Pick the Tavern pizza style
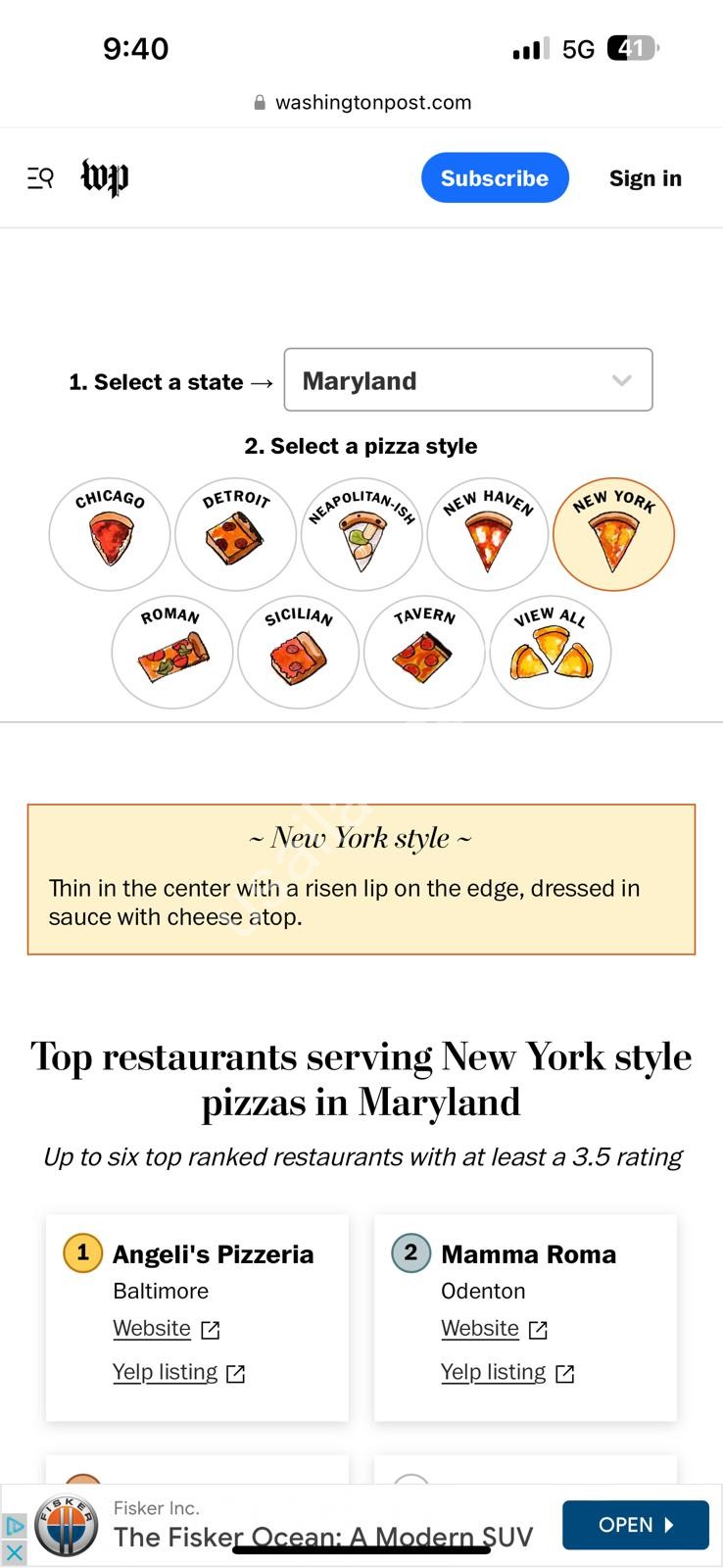 (x=424, y=652)
